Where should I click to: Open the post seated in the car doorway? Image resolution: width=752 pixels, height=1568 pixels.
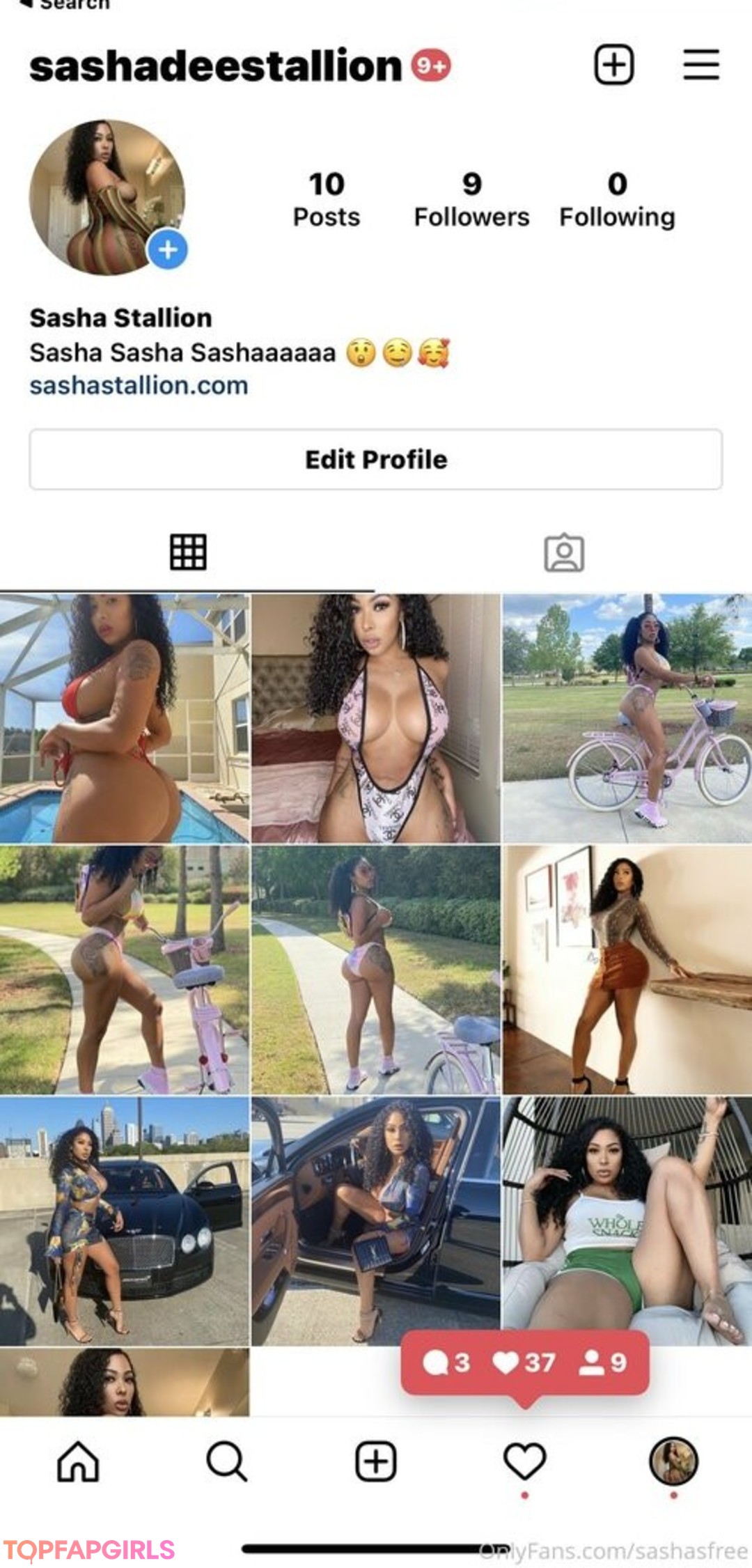(375, 1220)
